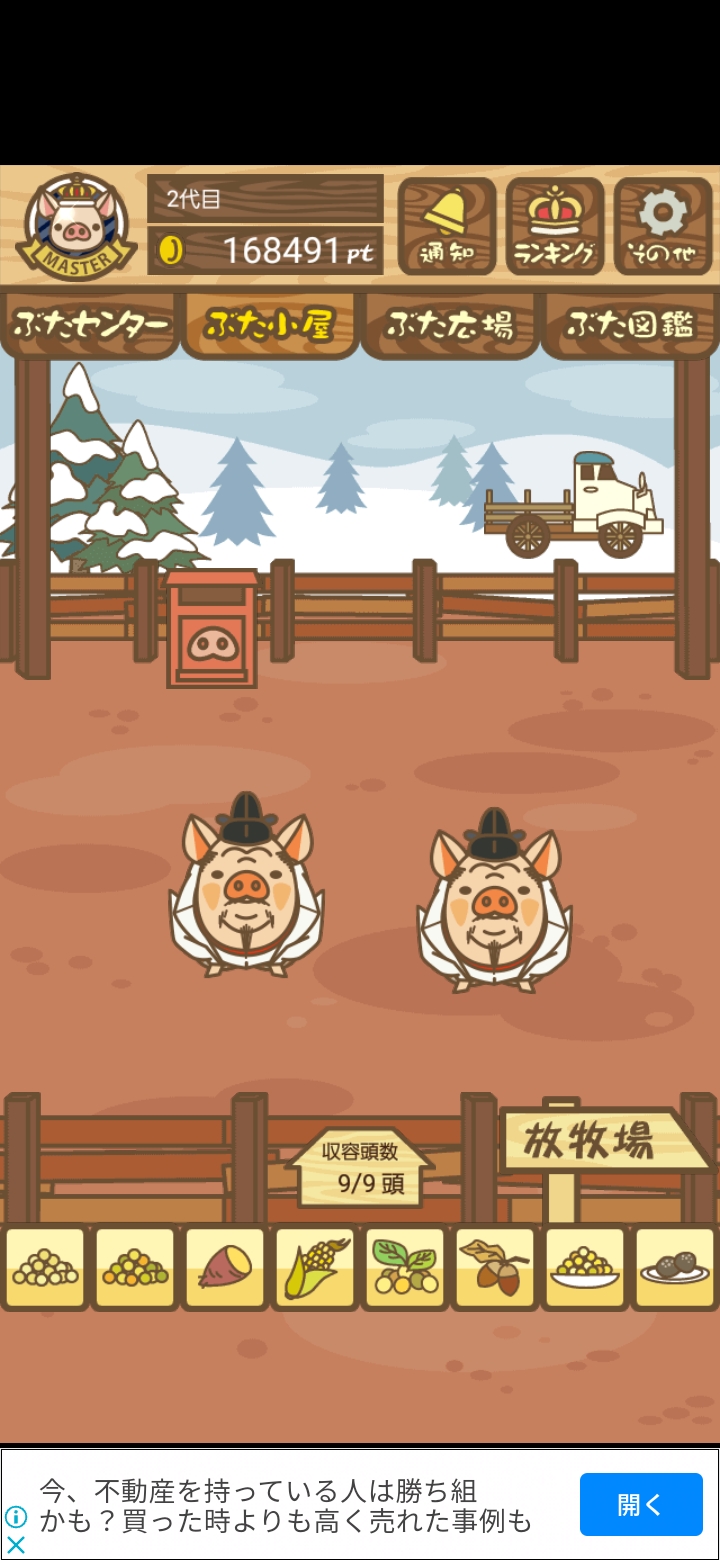Tap the MASTER pig profile badge
Screen dimensions: 720x1560
[77, 228]
